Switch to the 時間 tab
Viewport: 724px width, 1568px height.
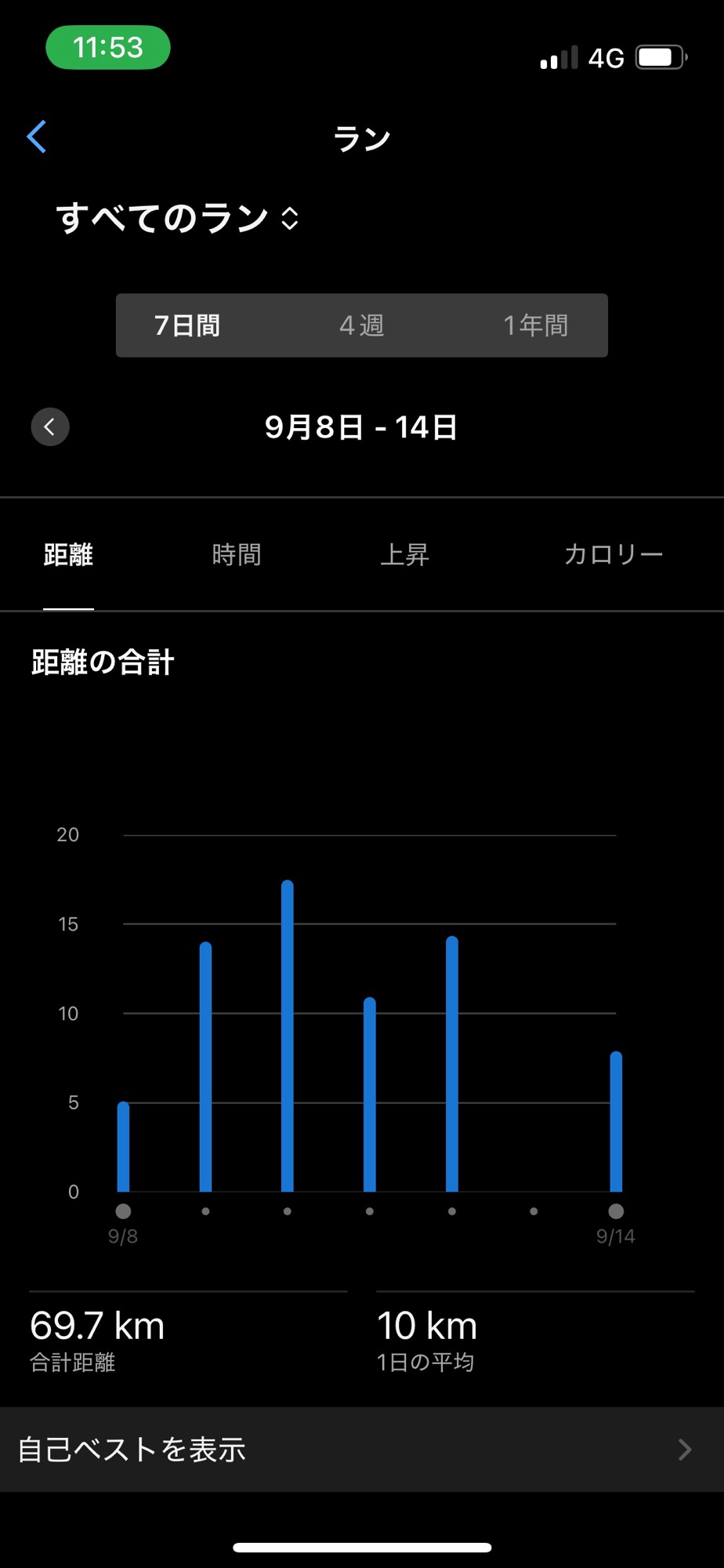tap(237, 555)
